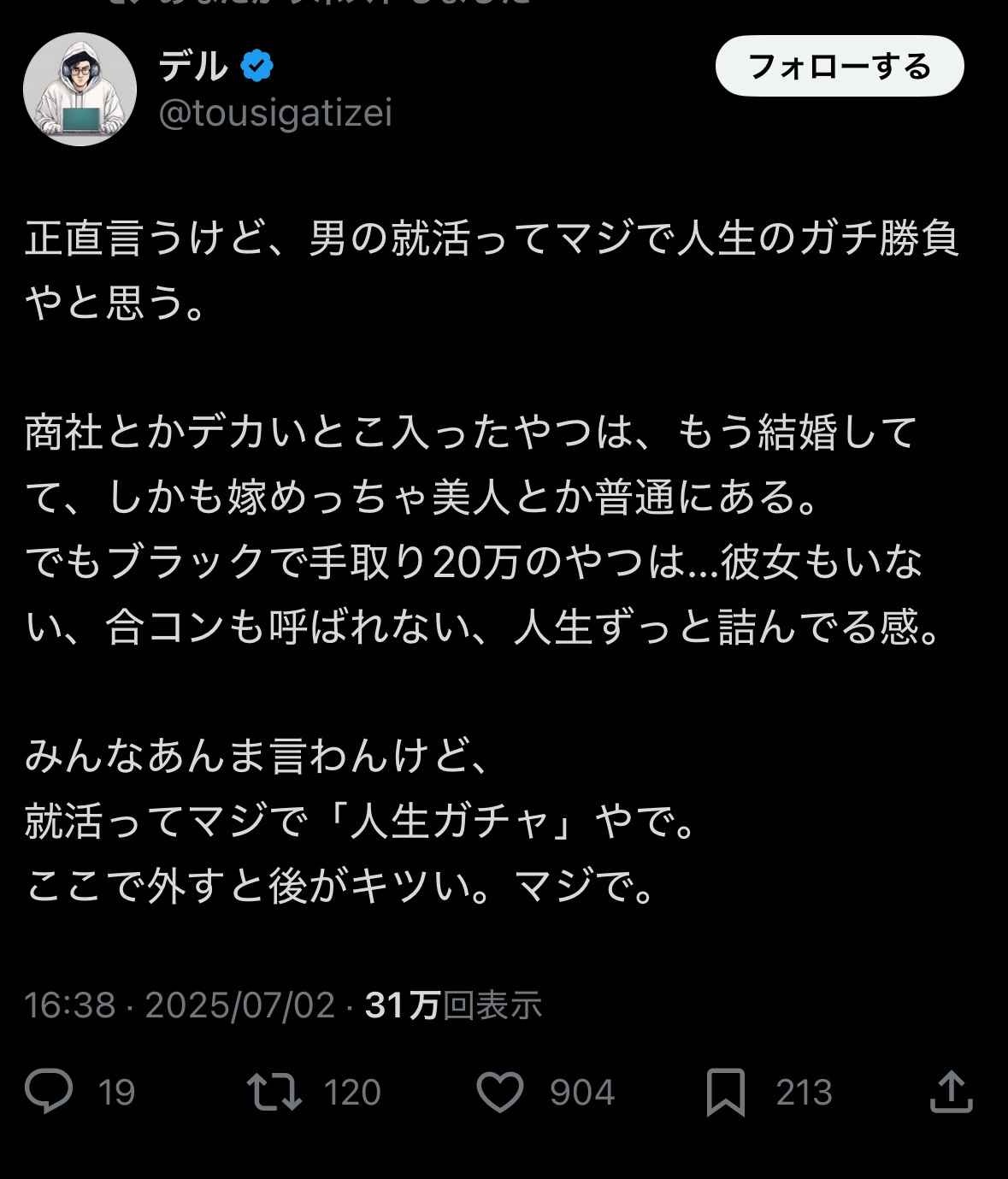Tap the フォローする follow button

tap(839, 66)
